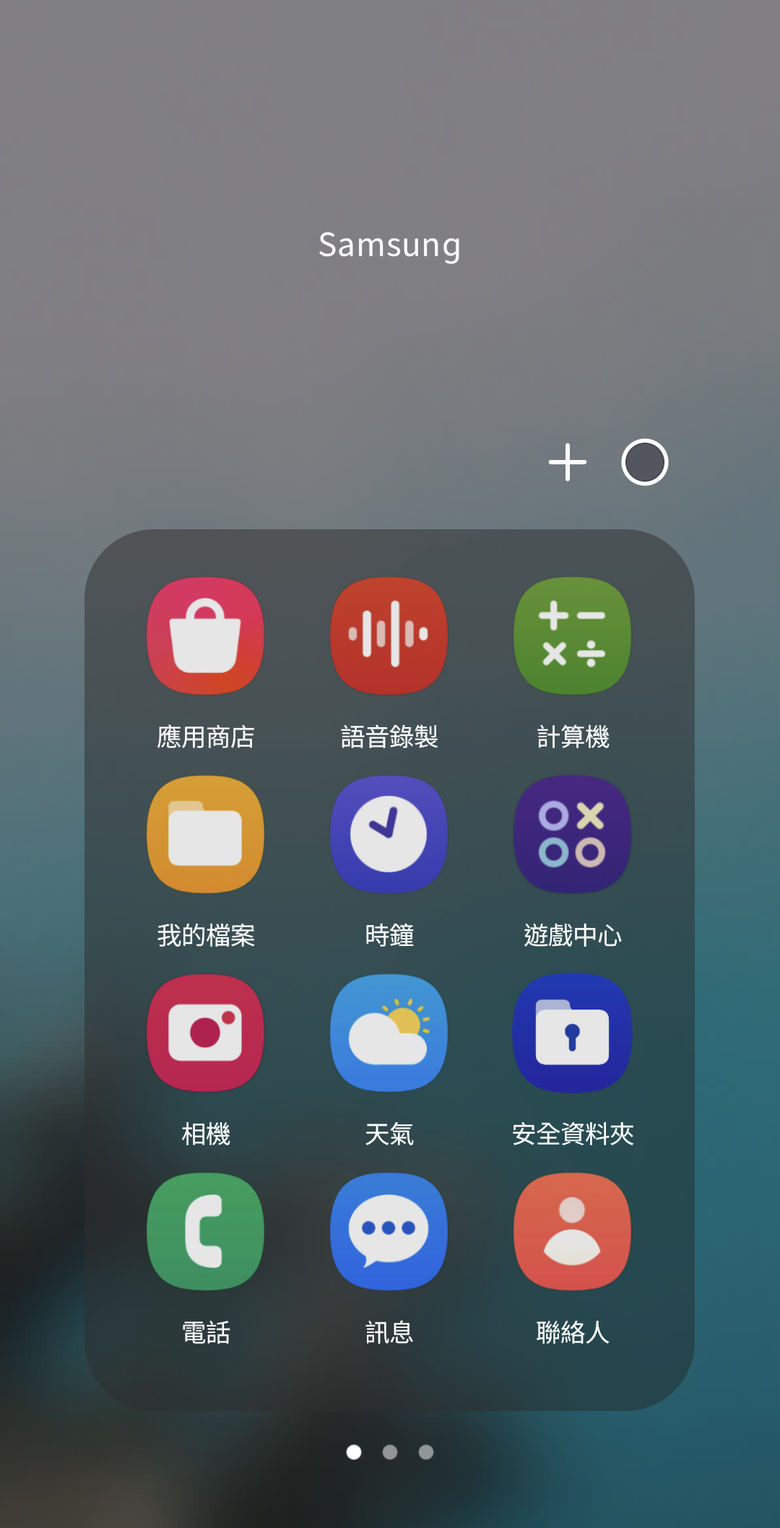The image size is (780, 1528).
Task: Launch the 語音錄製 voice recorder
Action: coord(389,636)
